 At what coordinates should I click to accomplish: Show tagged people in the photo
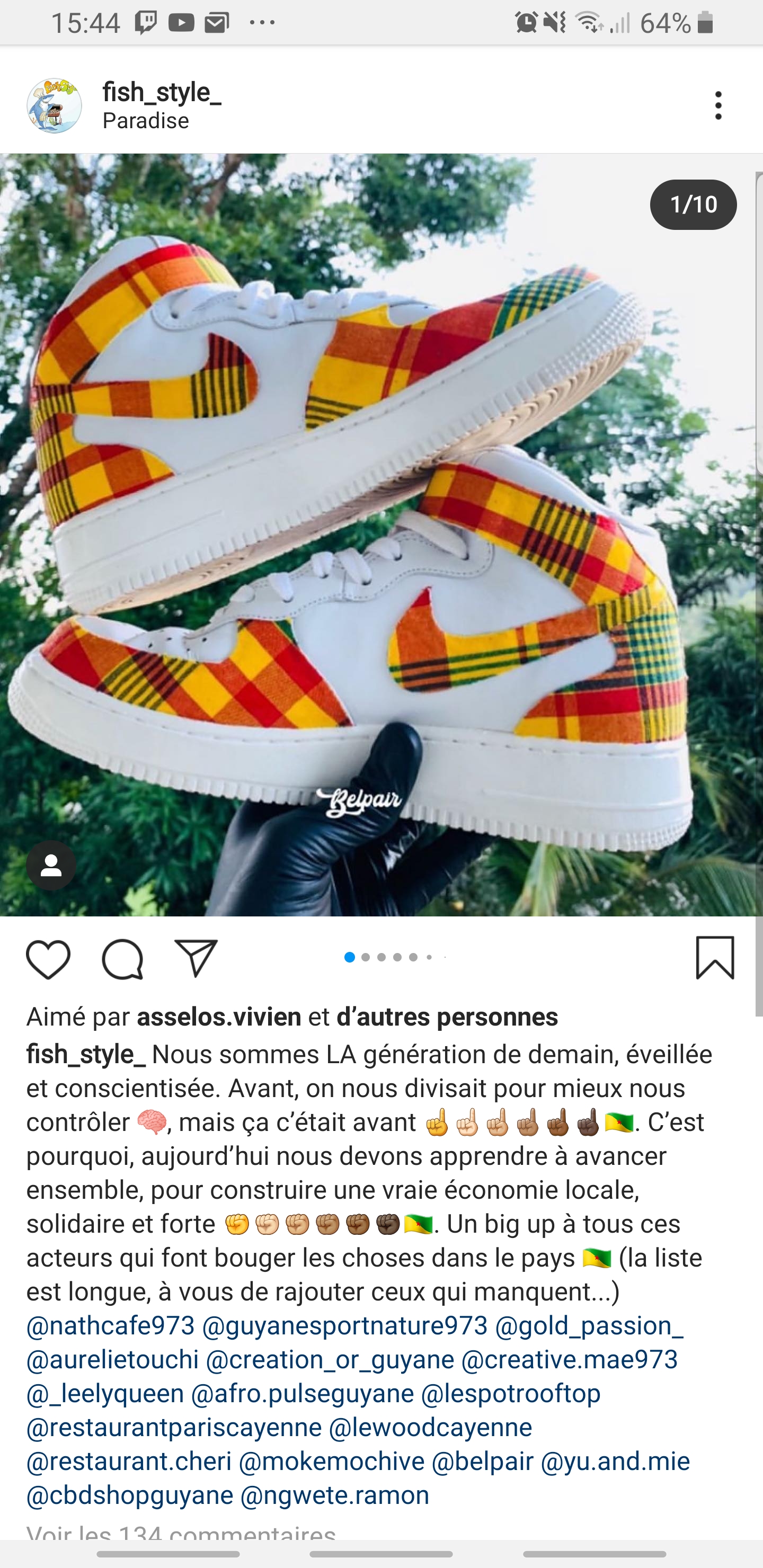coord(51,865)
